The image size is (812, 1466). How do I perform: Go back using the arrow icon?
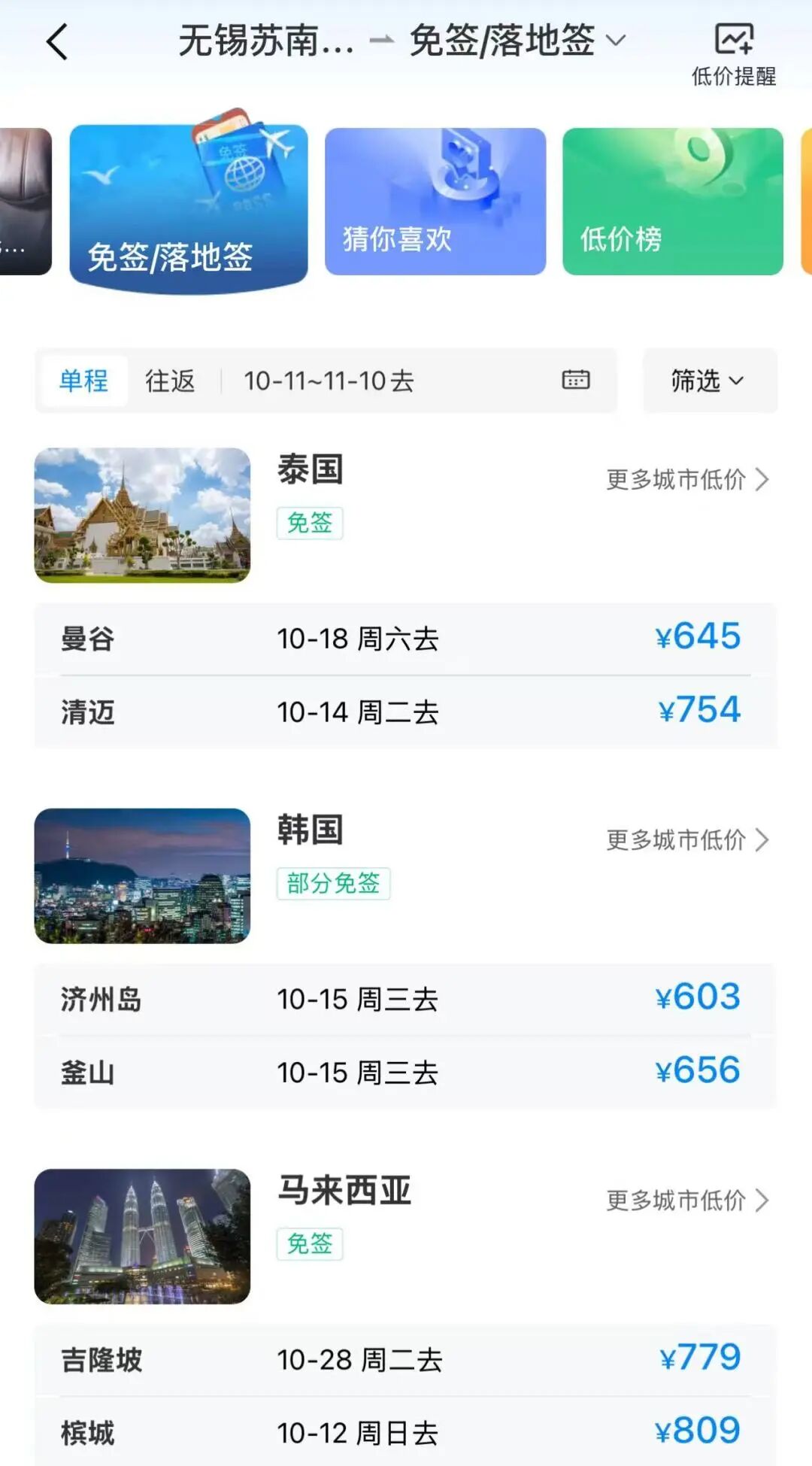[57, 41]
